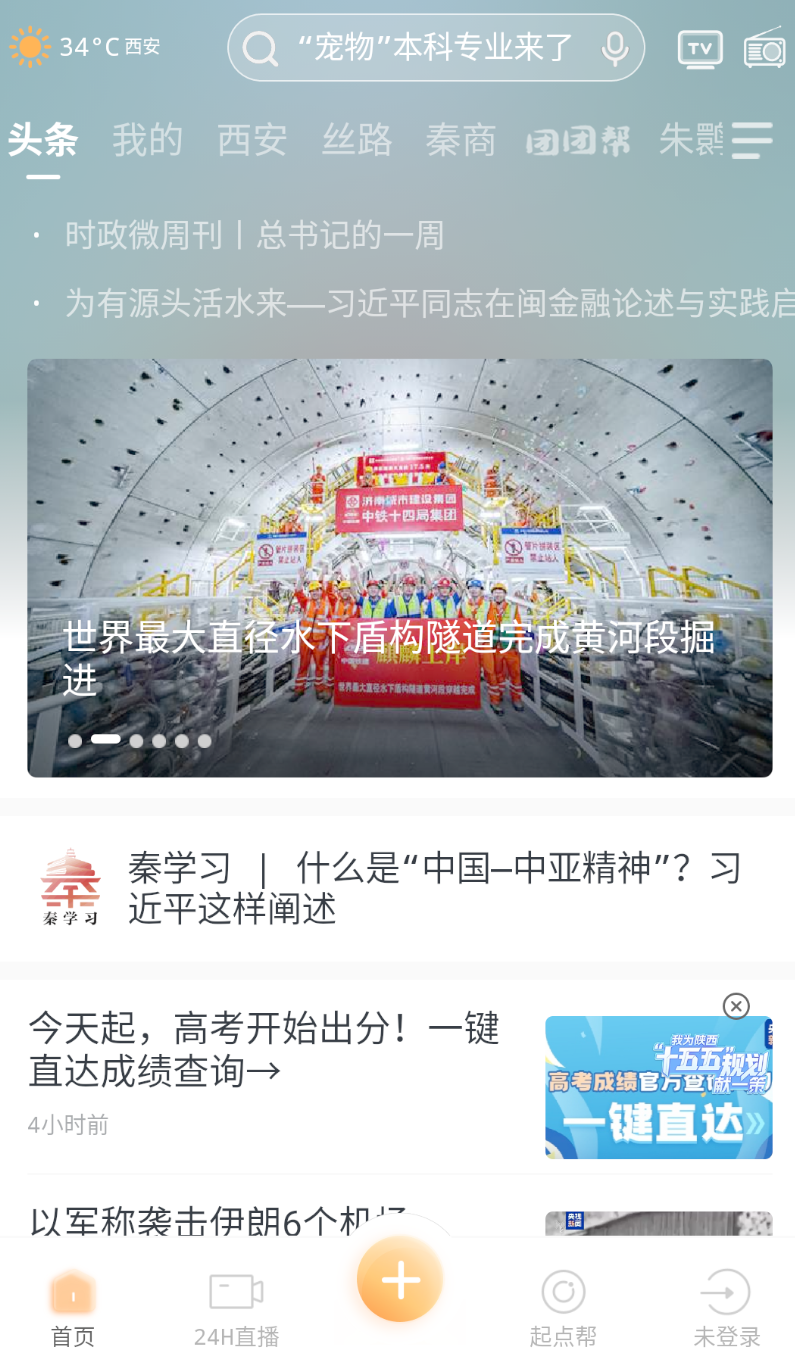Tap the weather sun icon showing 34°C
Screen dimensions: 795x1364
coord(29,46)
